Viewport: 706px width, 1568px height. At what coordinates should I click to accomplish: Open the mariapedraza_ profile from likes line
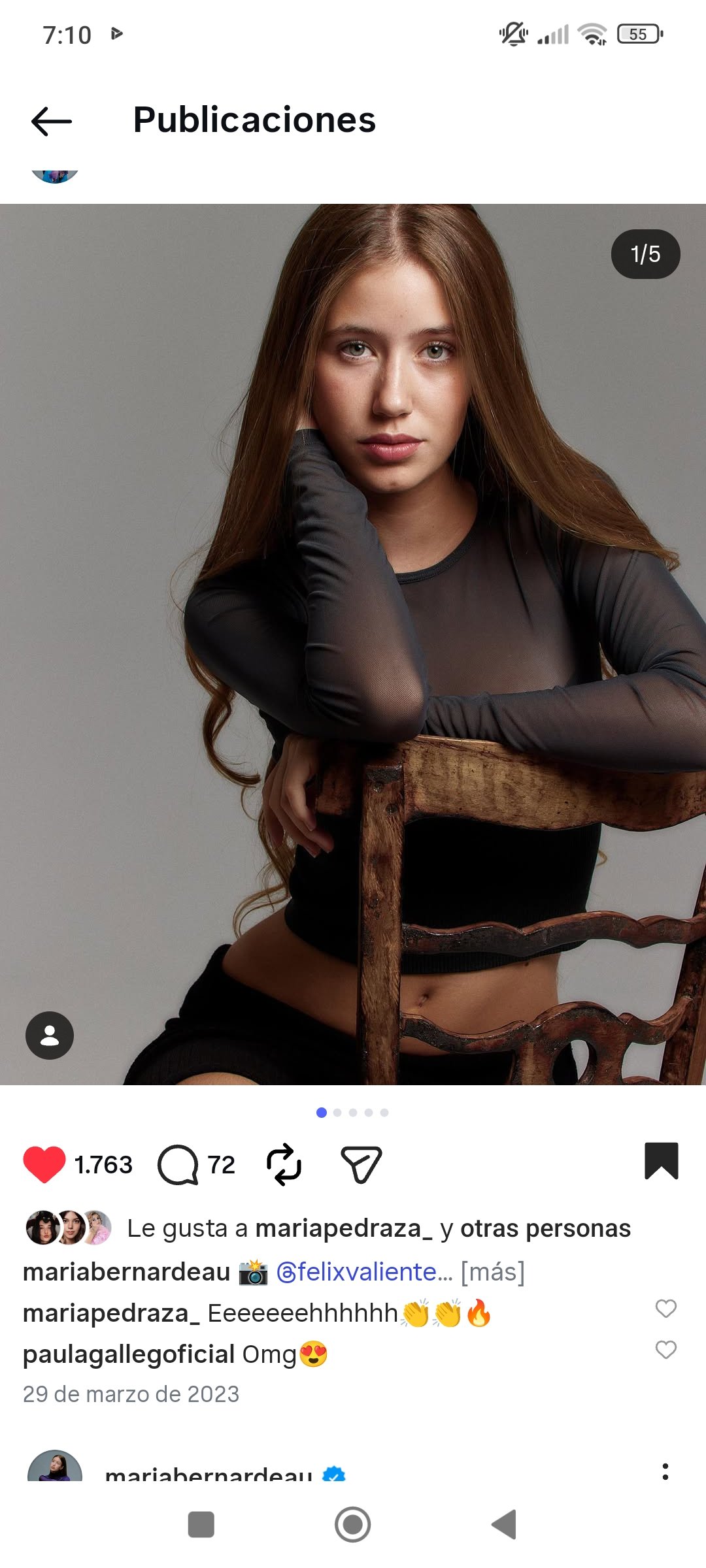[343, 1228]
